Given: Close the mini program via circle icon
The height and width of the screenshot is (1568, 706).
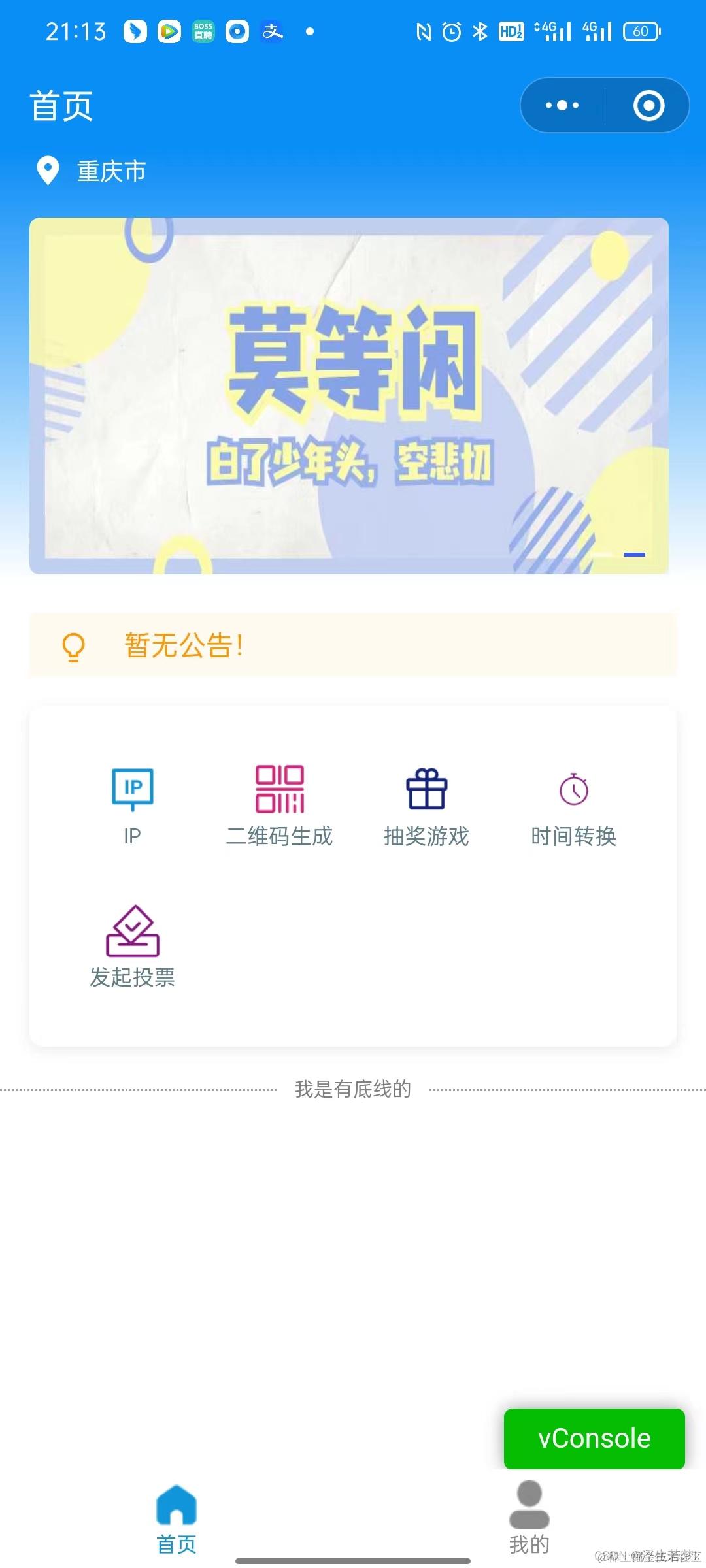Looking at the screenshot, I should click(x=648, y=105).
